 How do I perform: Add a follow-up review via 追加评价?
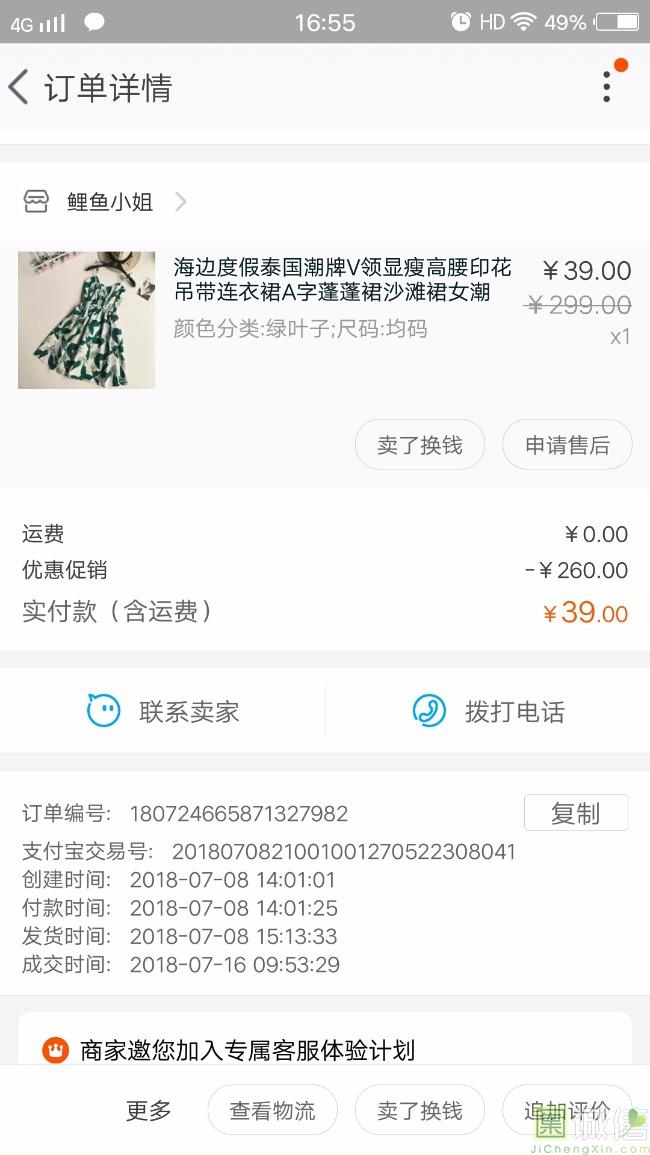(x=566, y=1110)
